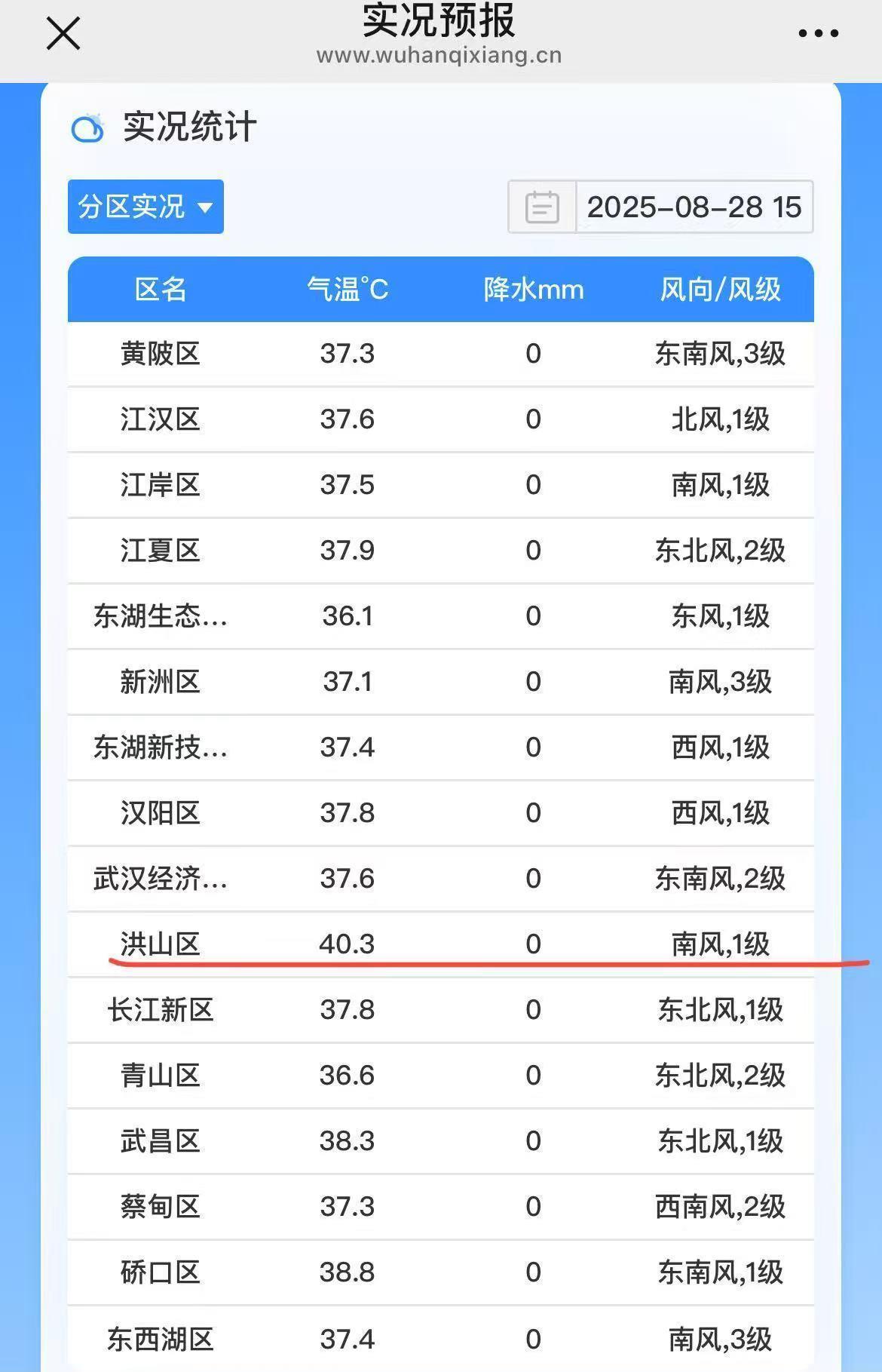Viewport: 882px width, 1372px height.
Task: Open the calendar date picker icon
Action: tap(542, 207)
